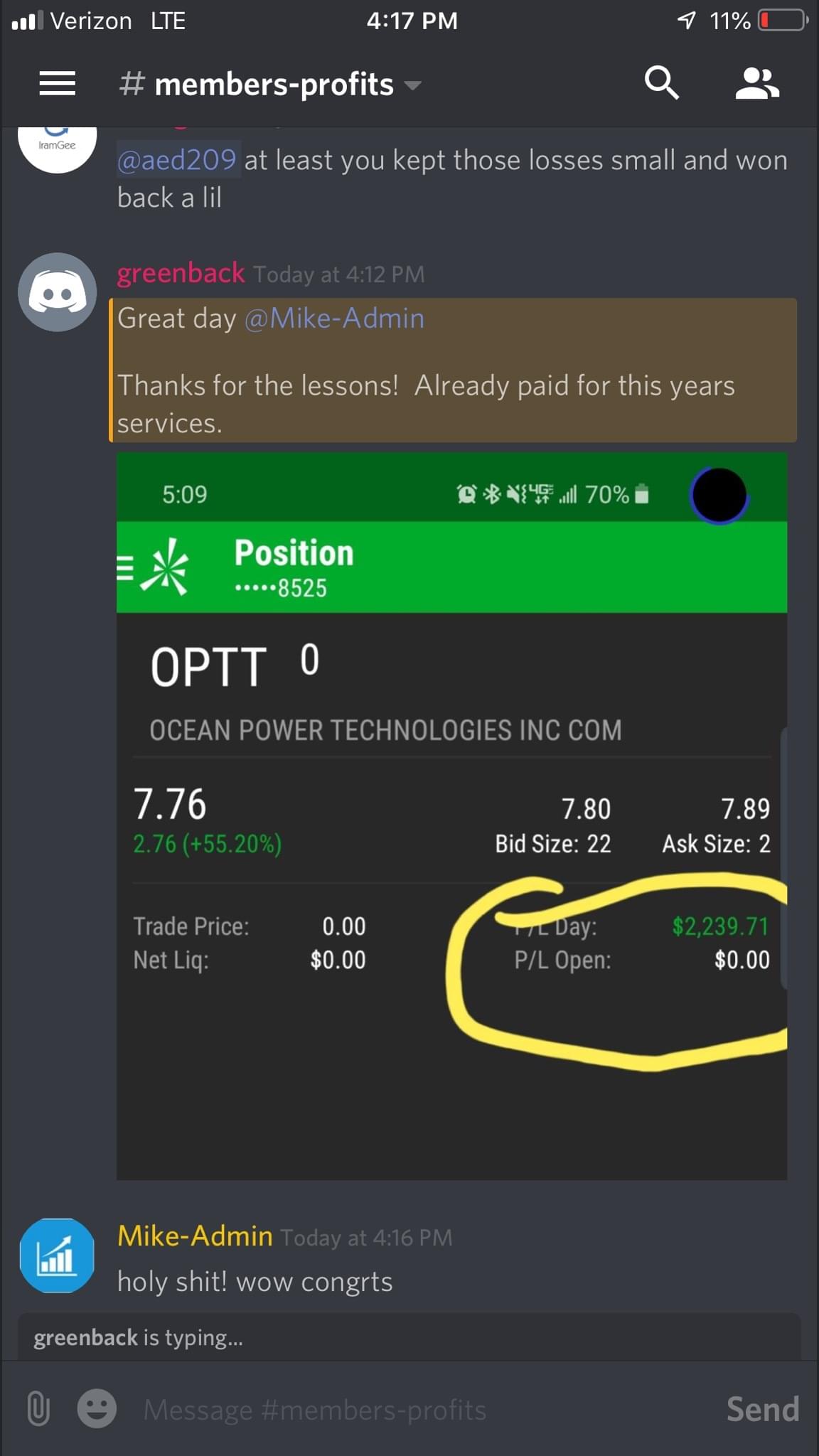Expand the members-profits channel dropdown
The height and width of the screenshot is (1456, 819).
click(x=412, y=85)
